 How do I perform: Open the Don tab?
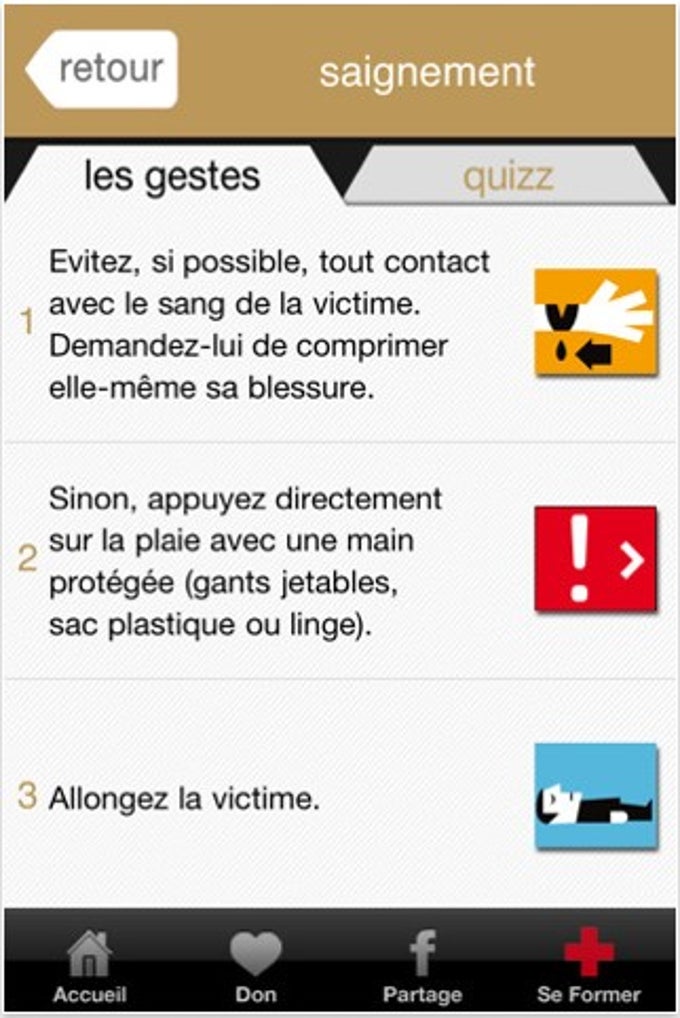tap(256, 964)
